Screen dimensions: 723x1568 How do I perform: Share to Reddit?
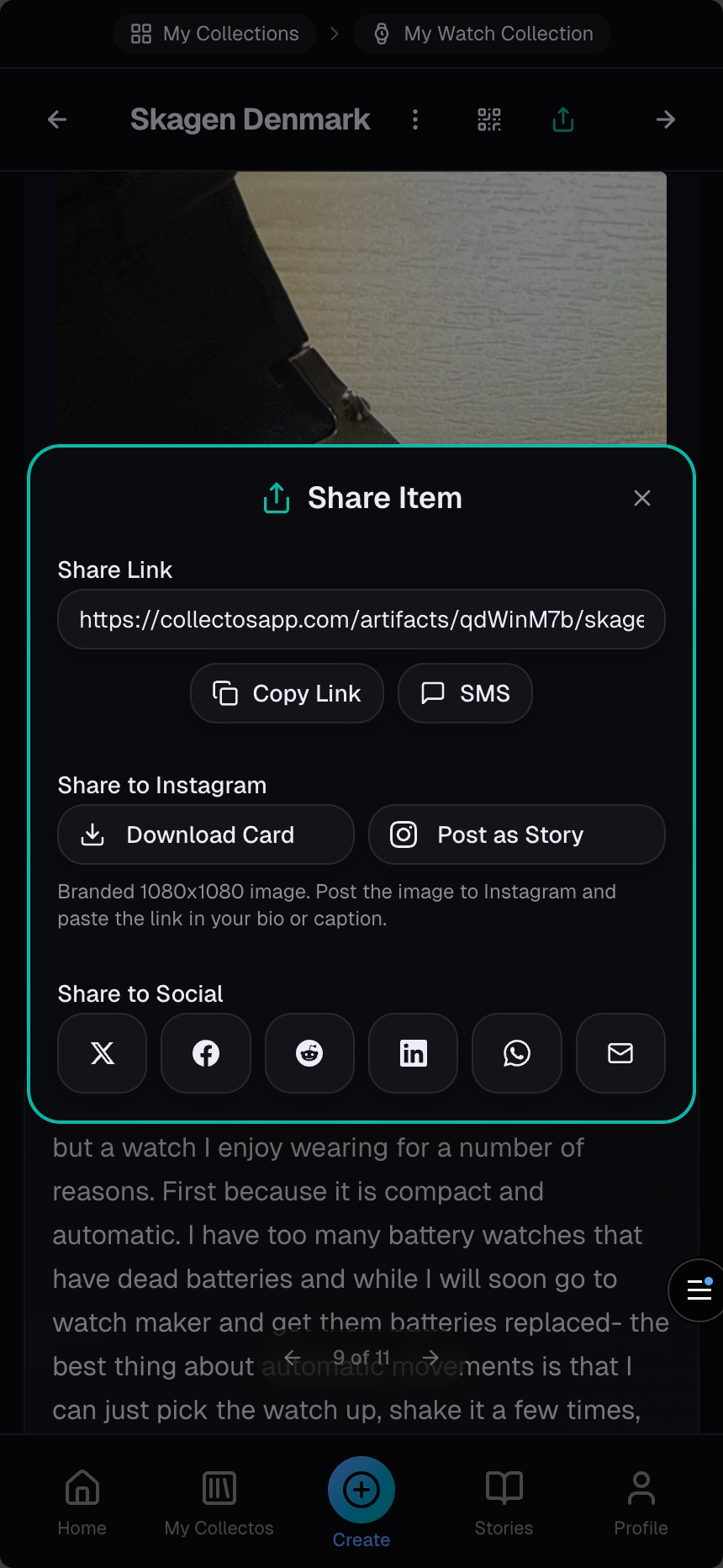[309, 1053]
